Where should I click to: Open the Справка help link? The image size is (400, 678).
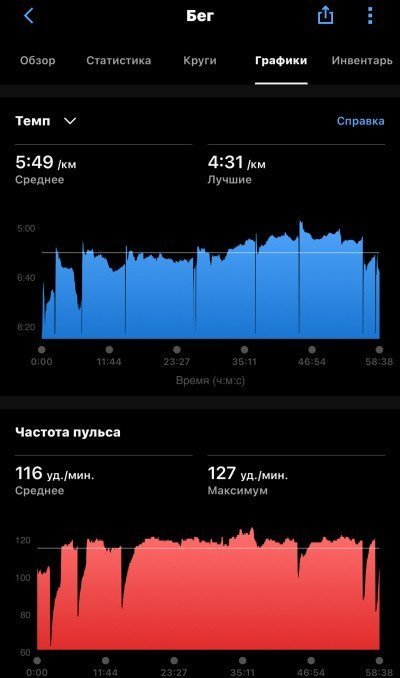(361, 121)
